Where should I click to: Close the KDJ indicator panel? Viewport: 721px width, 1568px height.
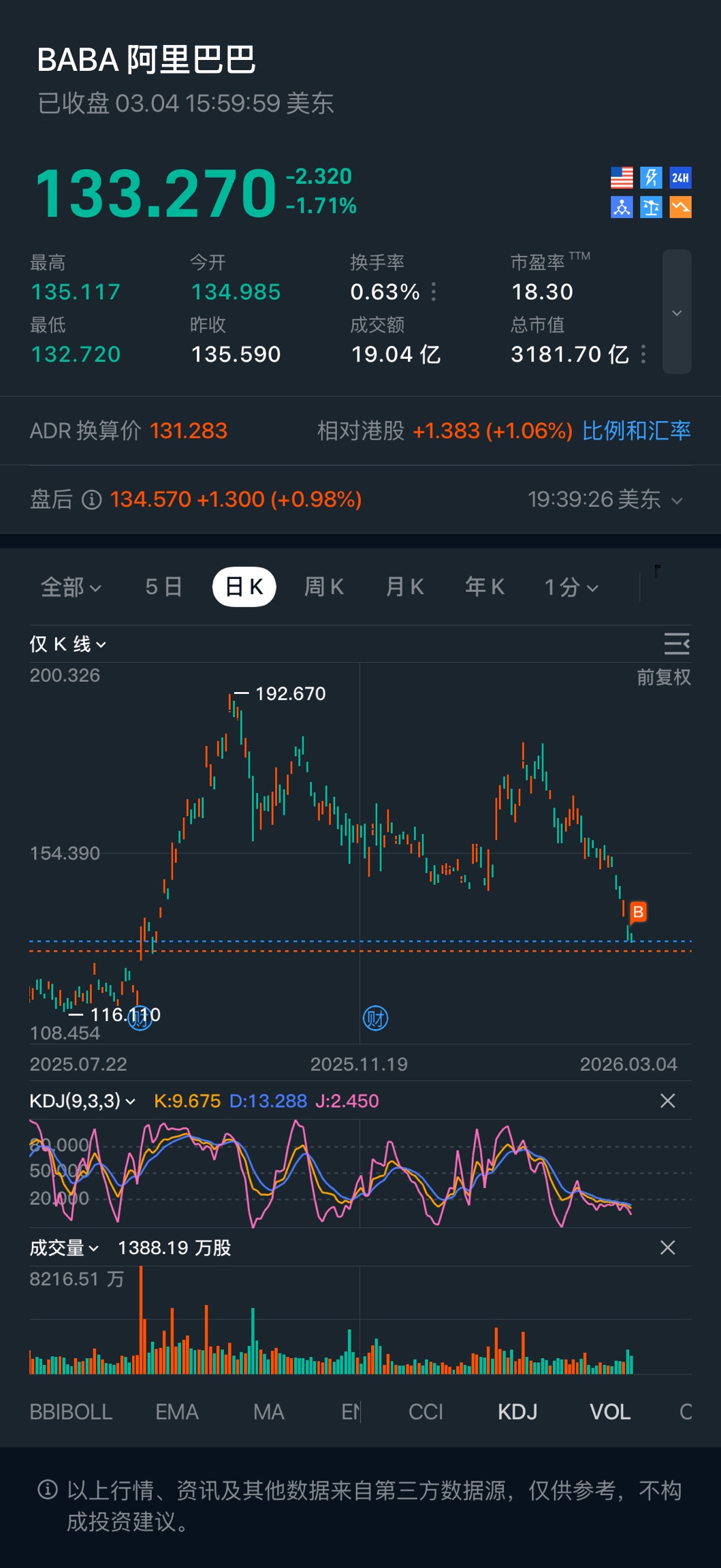(x=668, y=1101)
